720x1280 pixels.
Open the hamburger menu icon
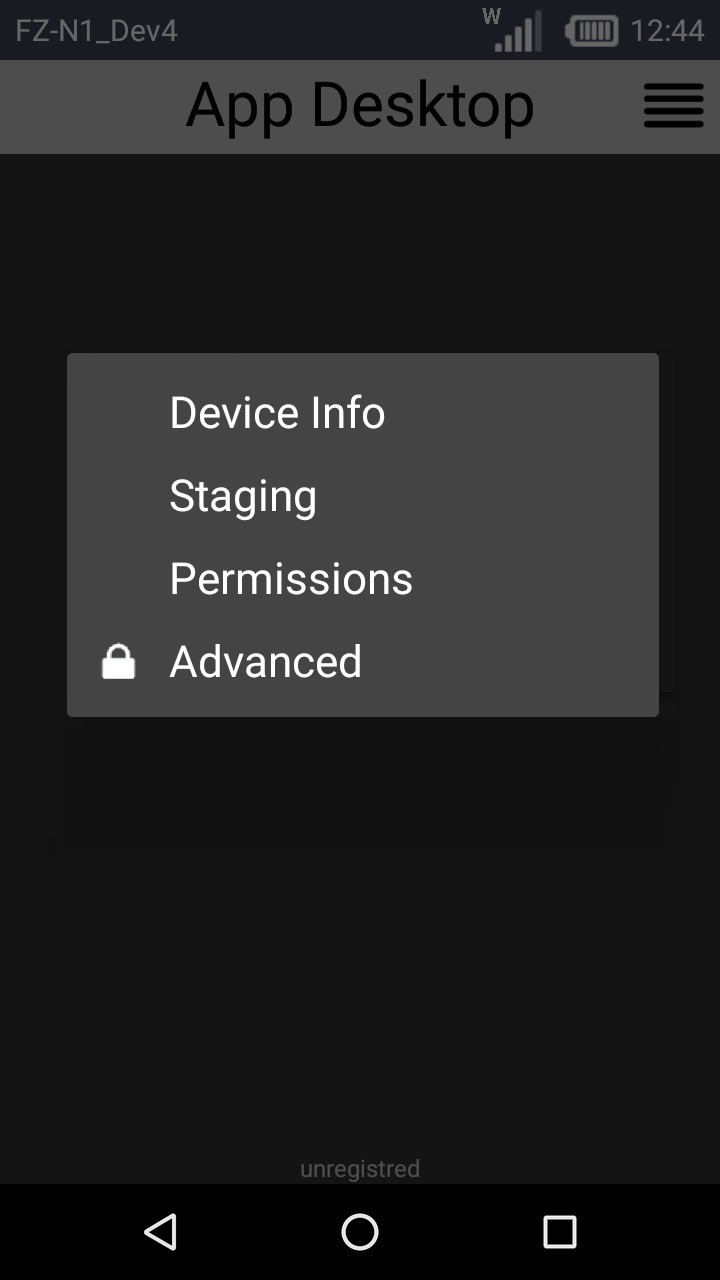point(674,106)
